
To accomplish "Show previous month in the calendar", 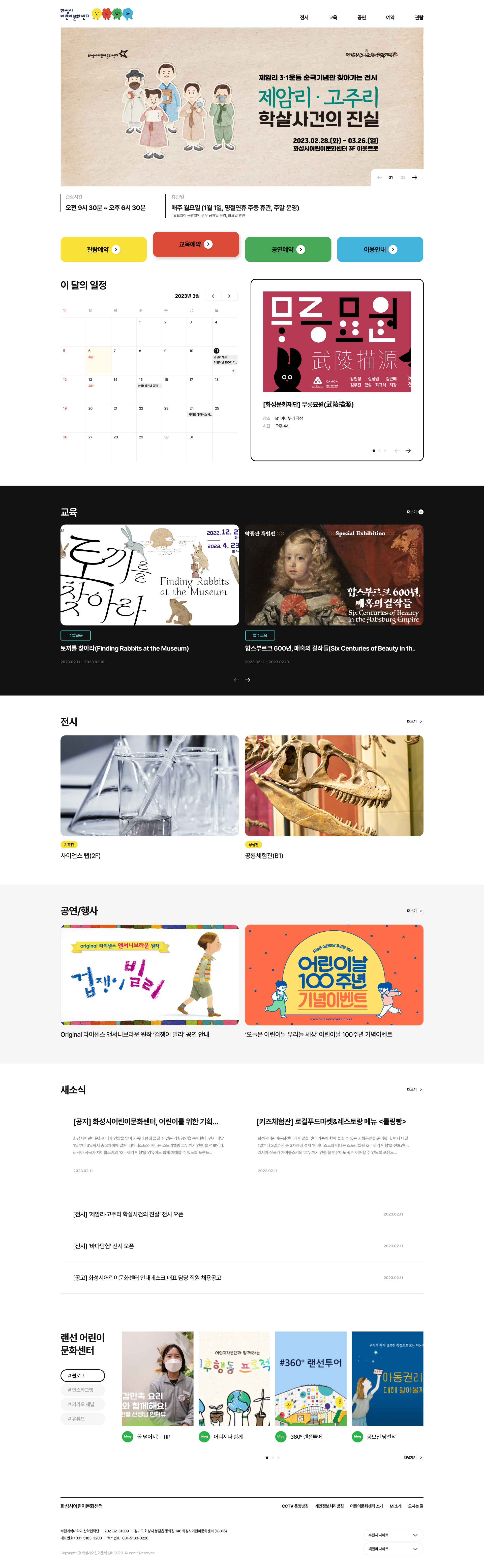I will pos(213,296).
